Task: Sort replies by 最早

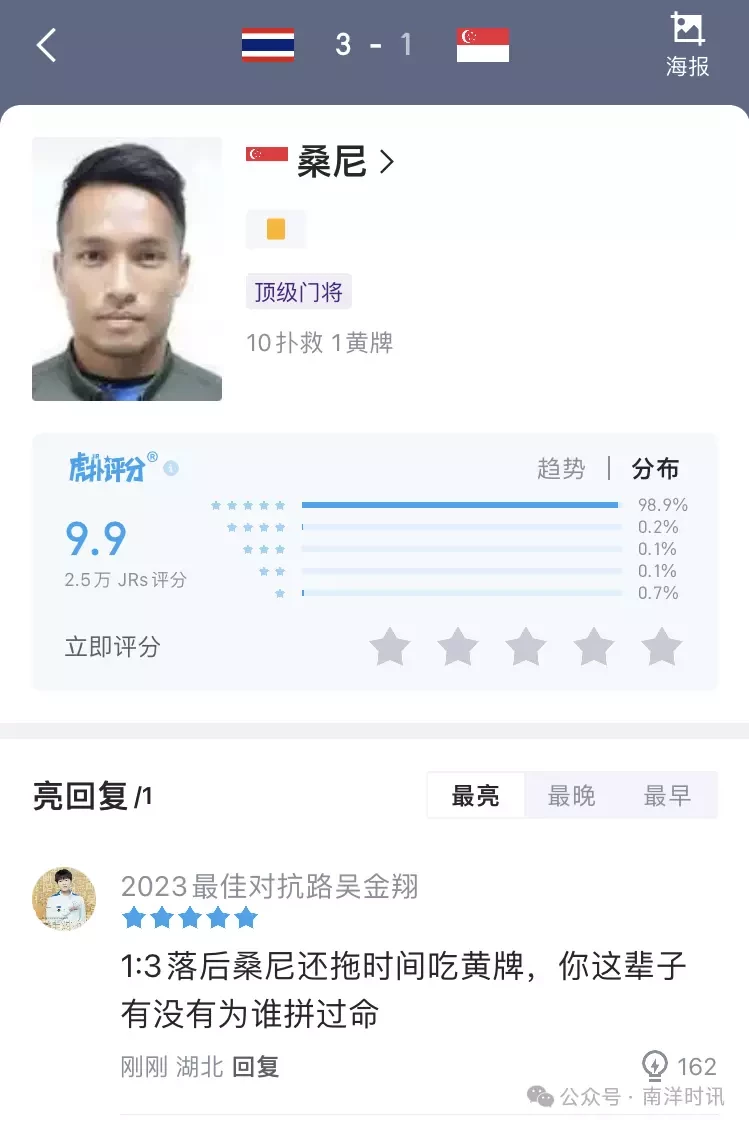Action: [667, 796]
